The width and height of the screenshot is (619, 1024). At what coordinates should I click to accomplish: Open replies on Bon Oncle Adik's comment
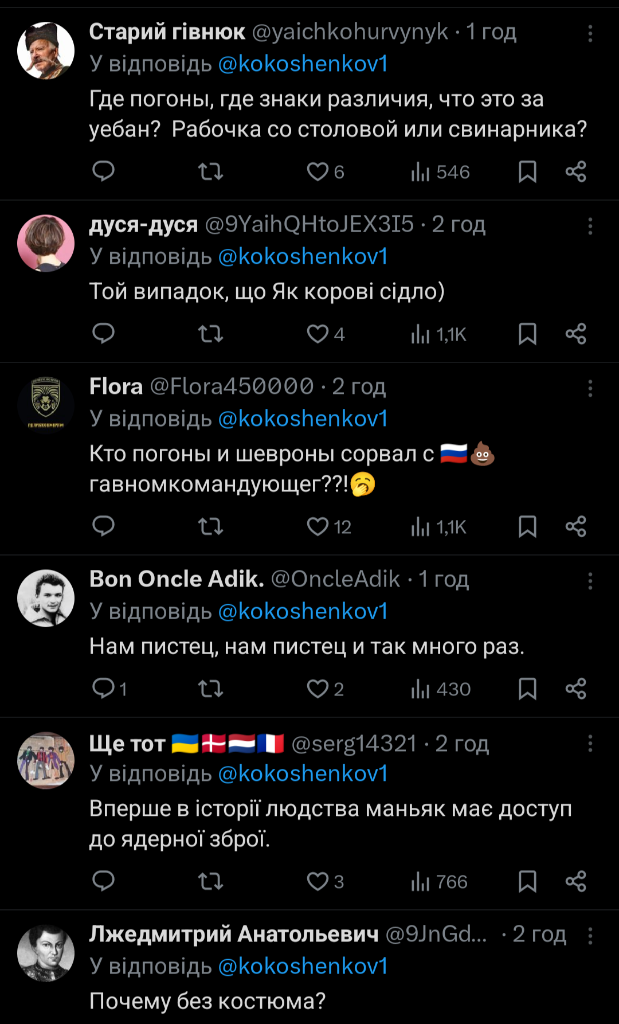104,688
